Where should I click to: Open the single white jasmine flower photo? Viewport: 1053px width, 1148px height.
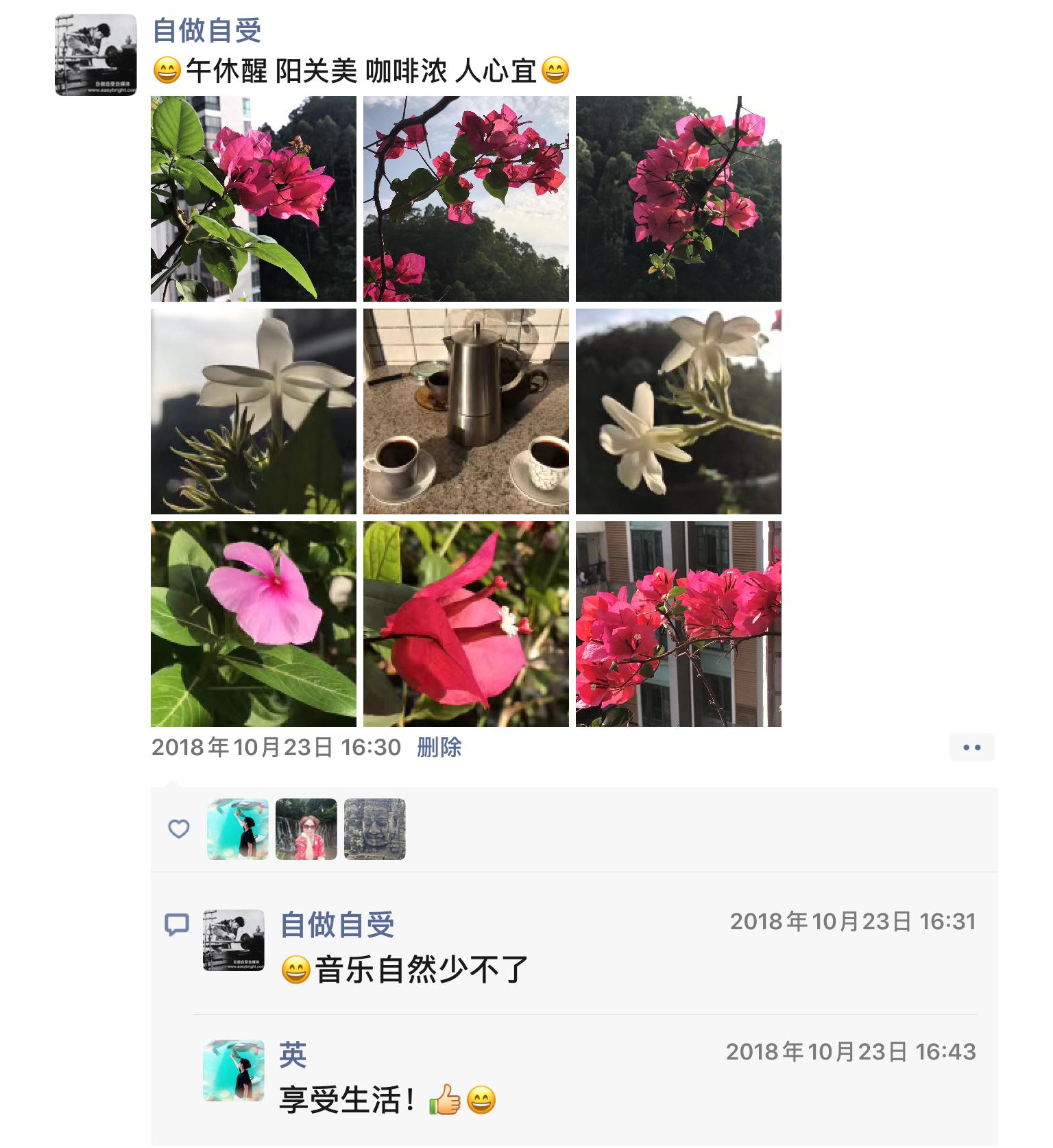pos(253,411)
